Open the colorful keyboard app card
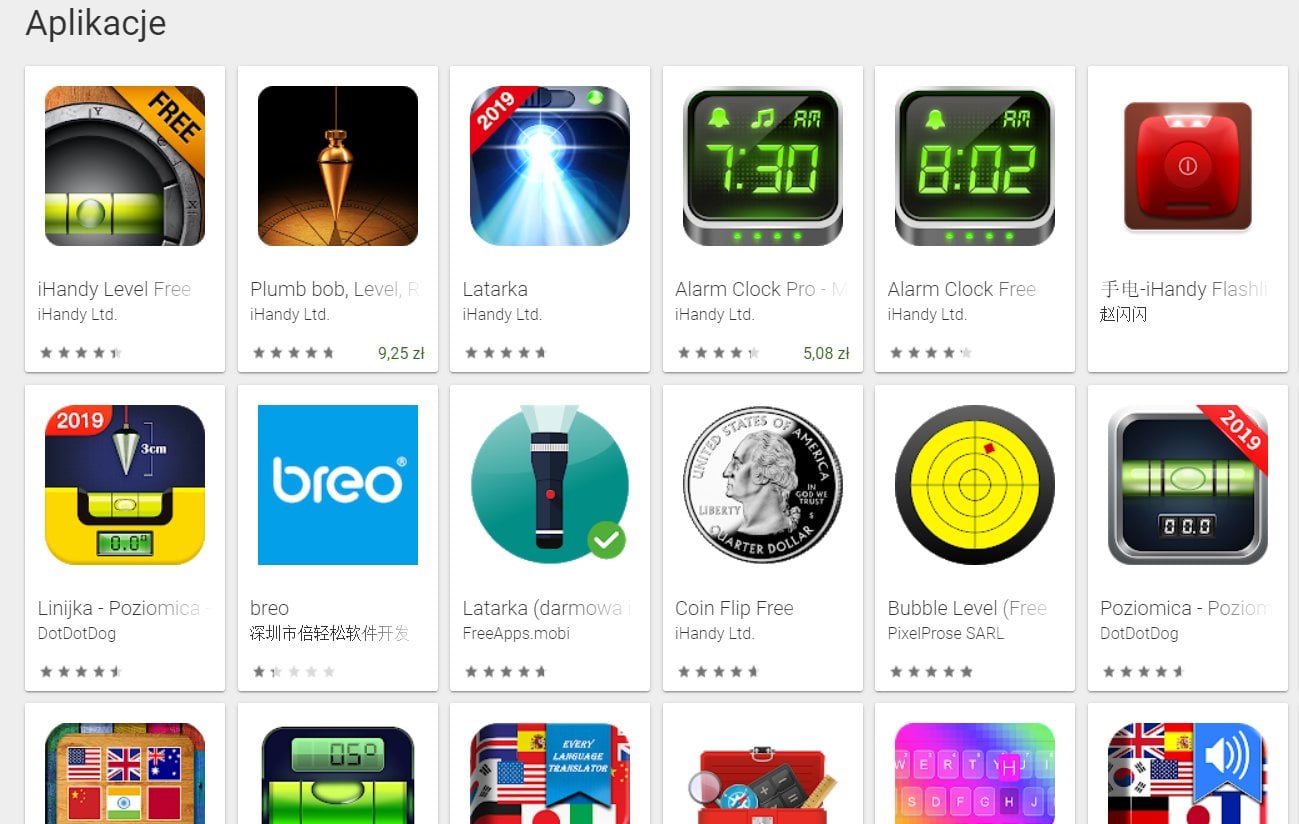This screenshot has width=1299, height=824. [975, 774]
